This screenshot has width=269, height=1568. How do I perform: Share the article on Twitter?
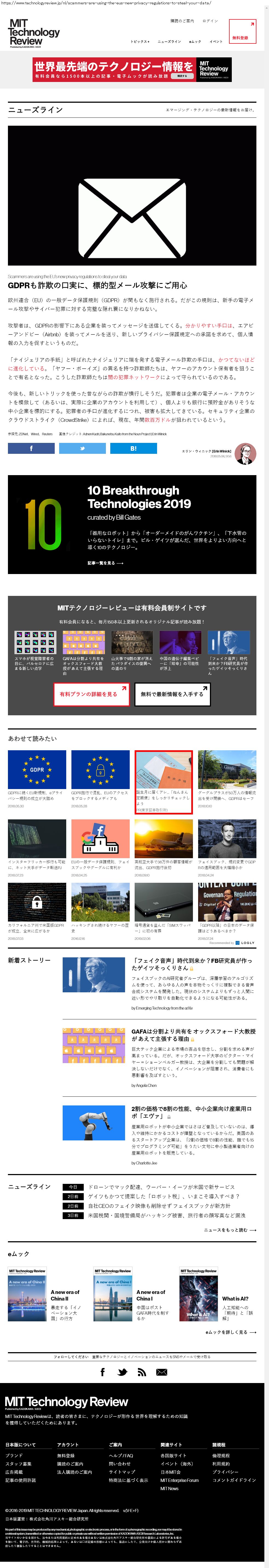coord(82,448)
